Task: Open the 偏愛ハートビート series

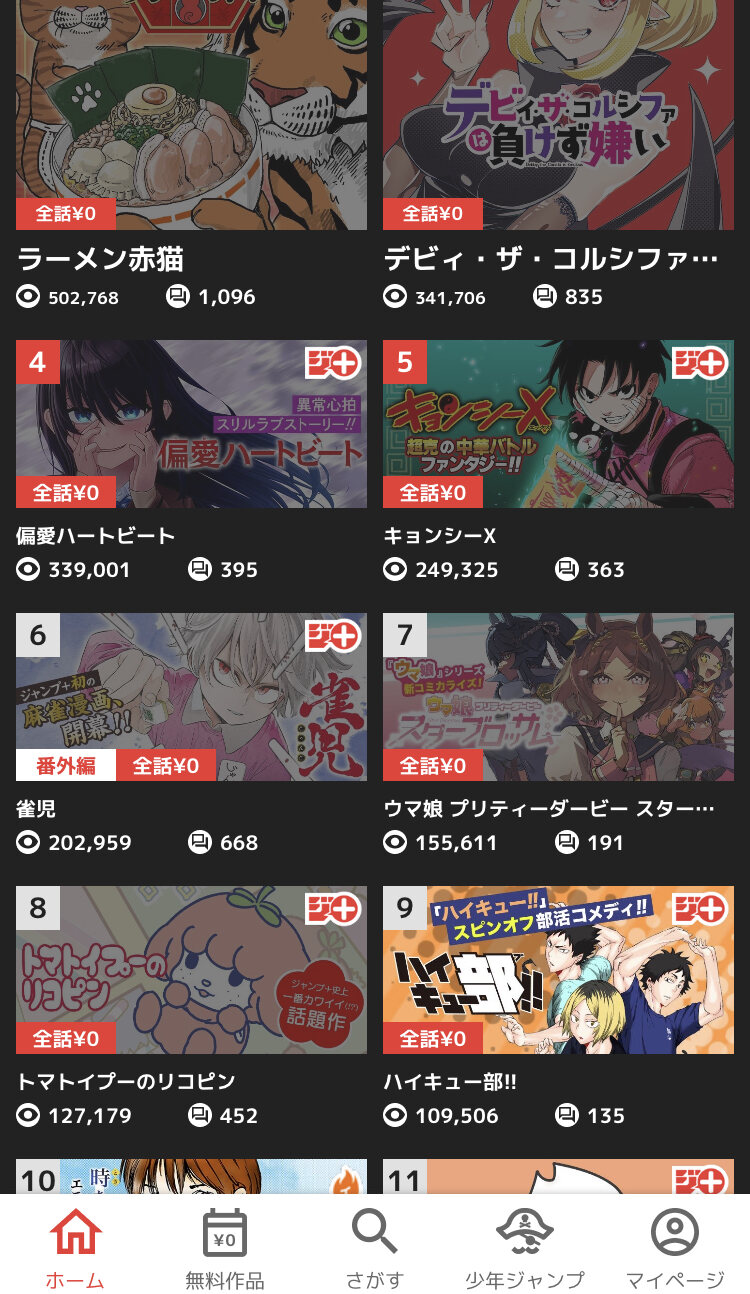Action: pos(191,424)
